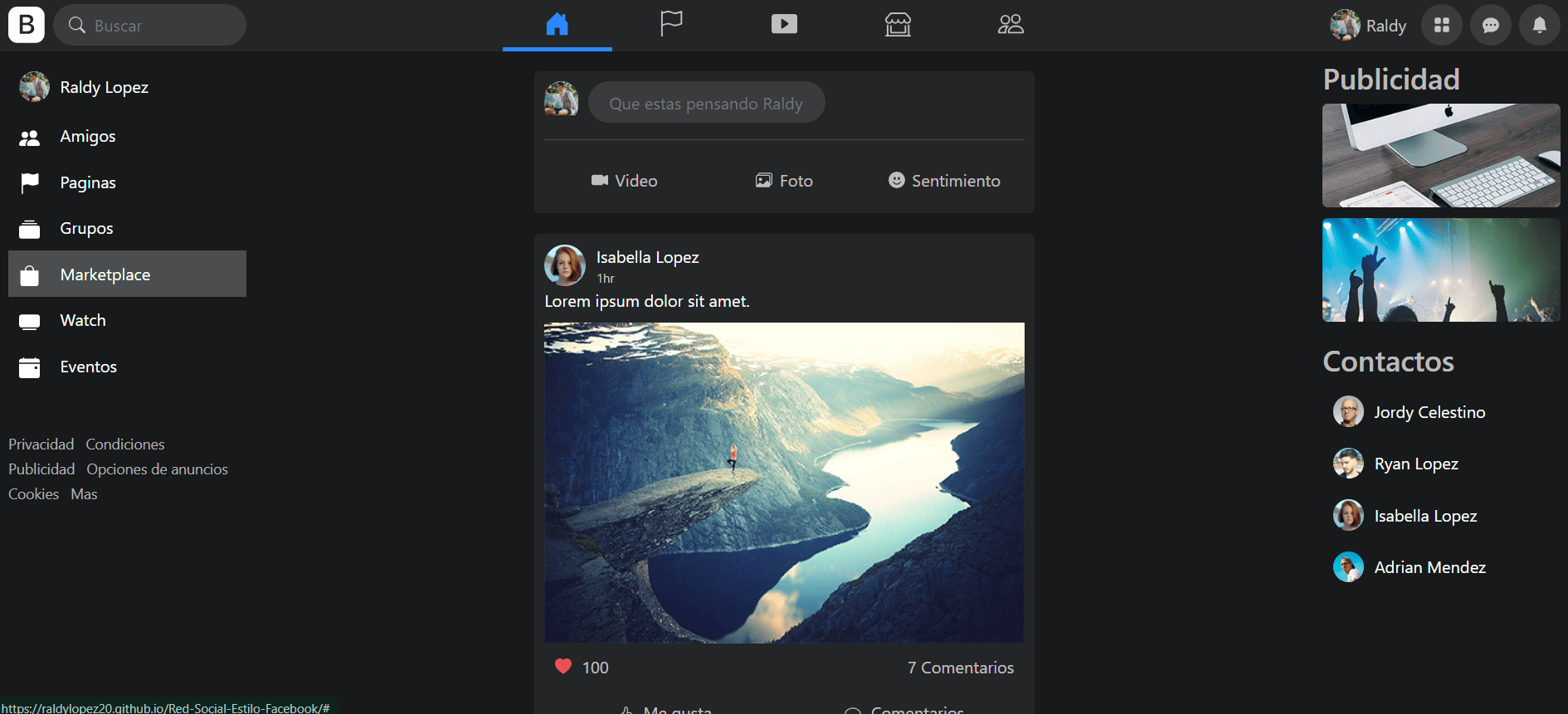Open the contact Adrian Mendez

(x=1429, y=567)
